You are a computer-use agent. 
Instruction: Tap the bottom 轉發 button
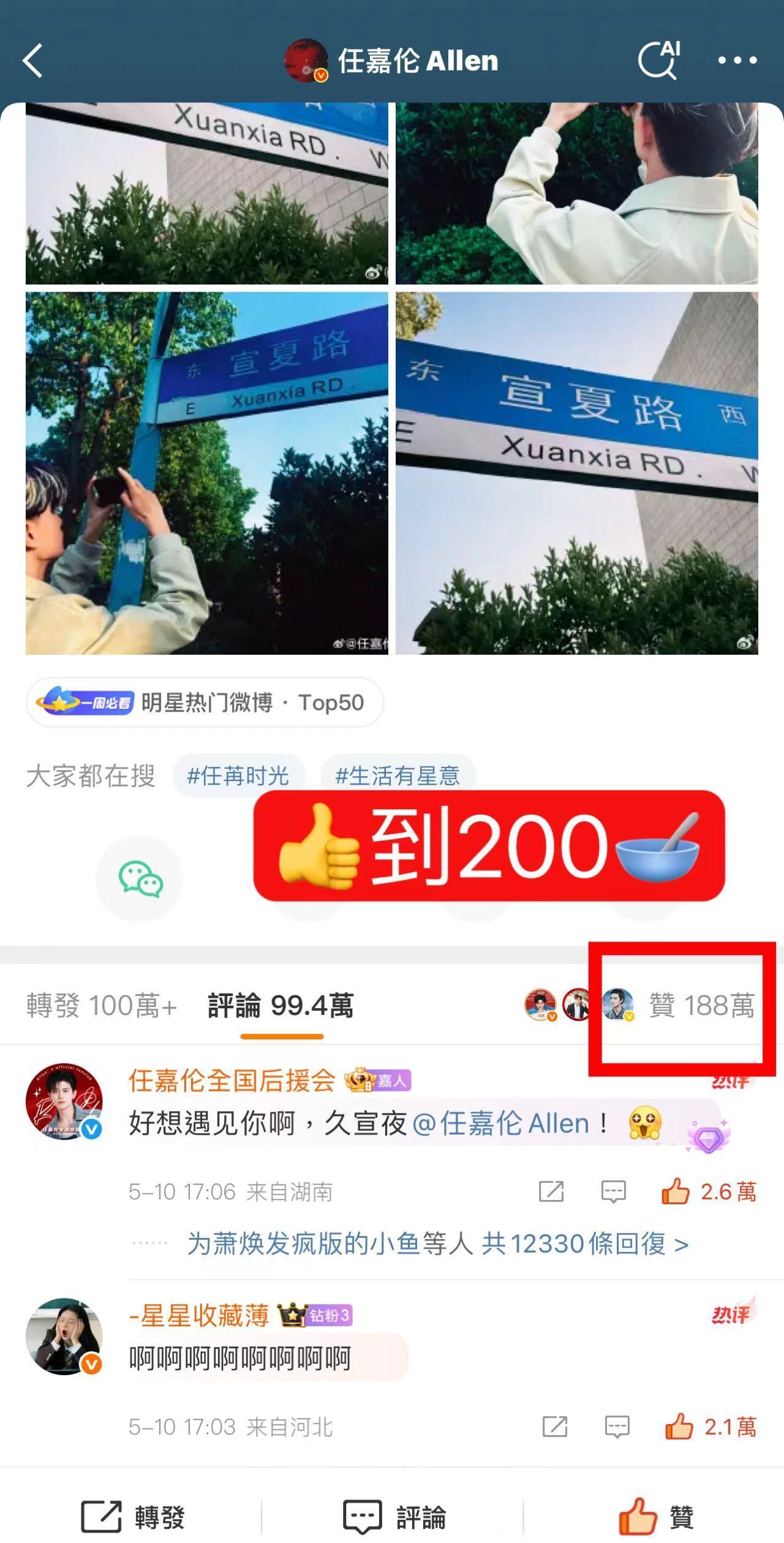(x=132, y=1517)
